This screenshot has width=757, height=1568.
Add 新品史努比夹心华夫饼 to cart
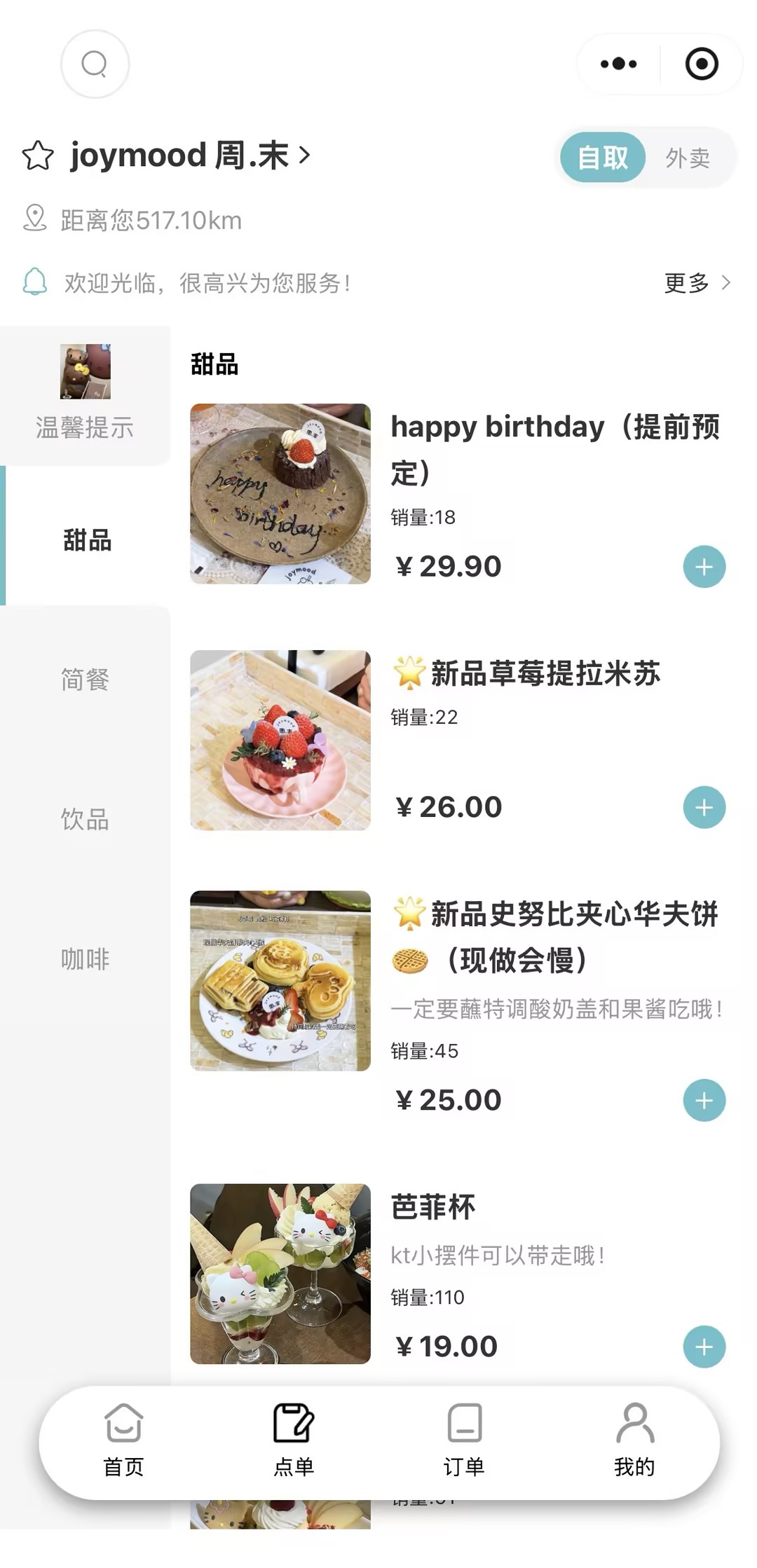pos(704,1100)
